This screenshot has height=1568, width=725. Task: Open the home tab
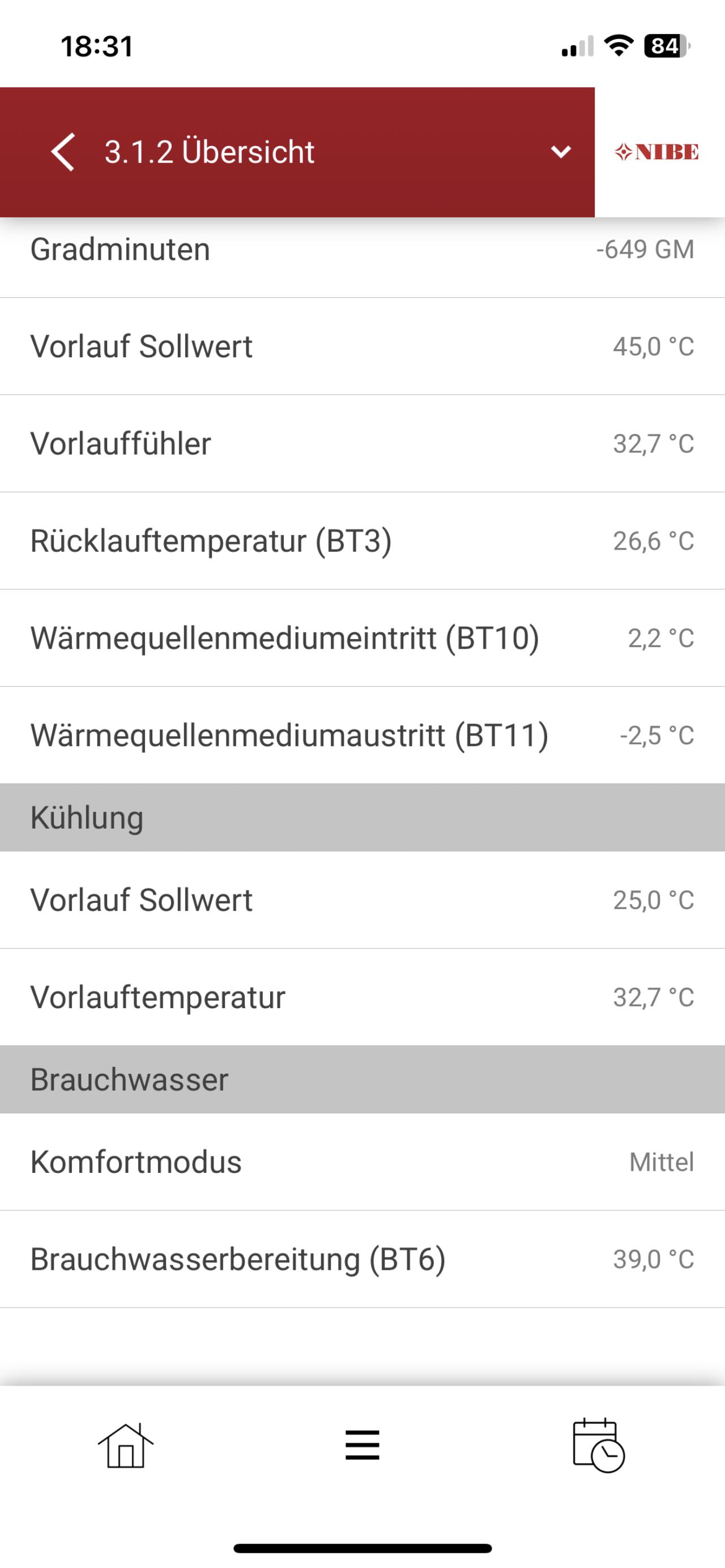coord(126,1446)
